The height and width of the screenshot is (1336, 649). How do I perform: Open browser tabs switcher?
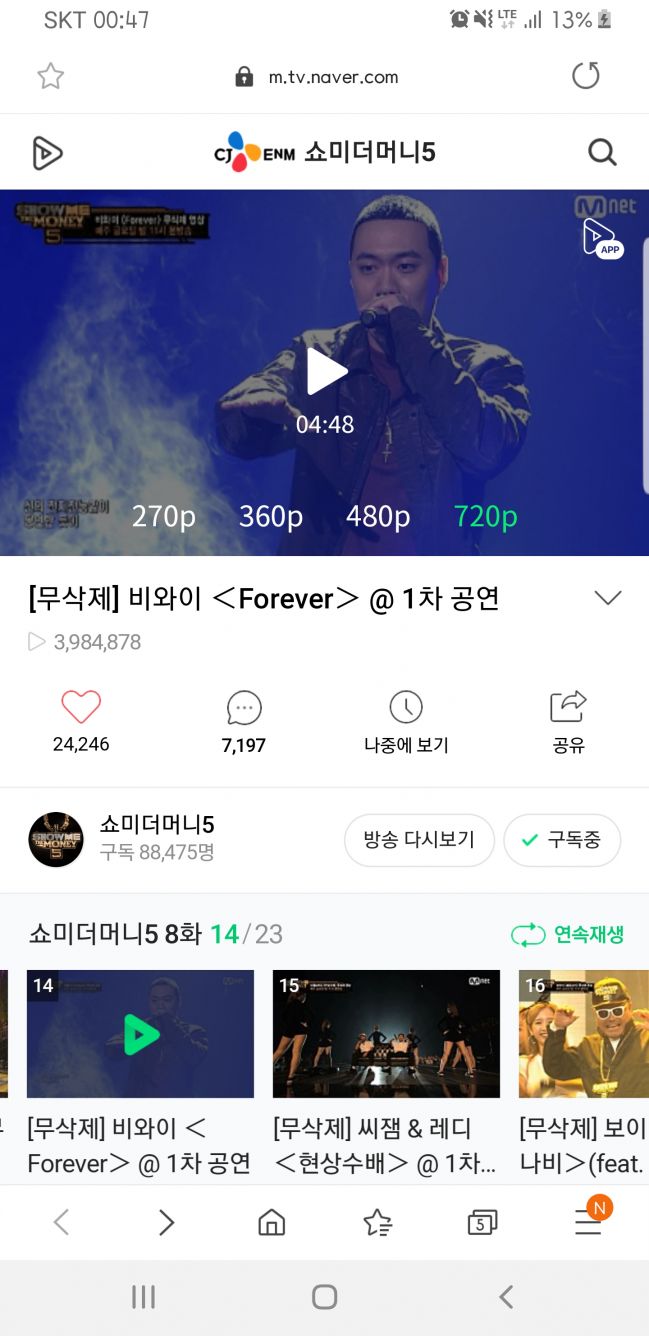482,1222
